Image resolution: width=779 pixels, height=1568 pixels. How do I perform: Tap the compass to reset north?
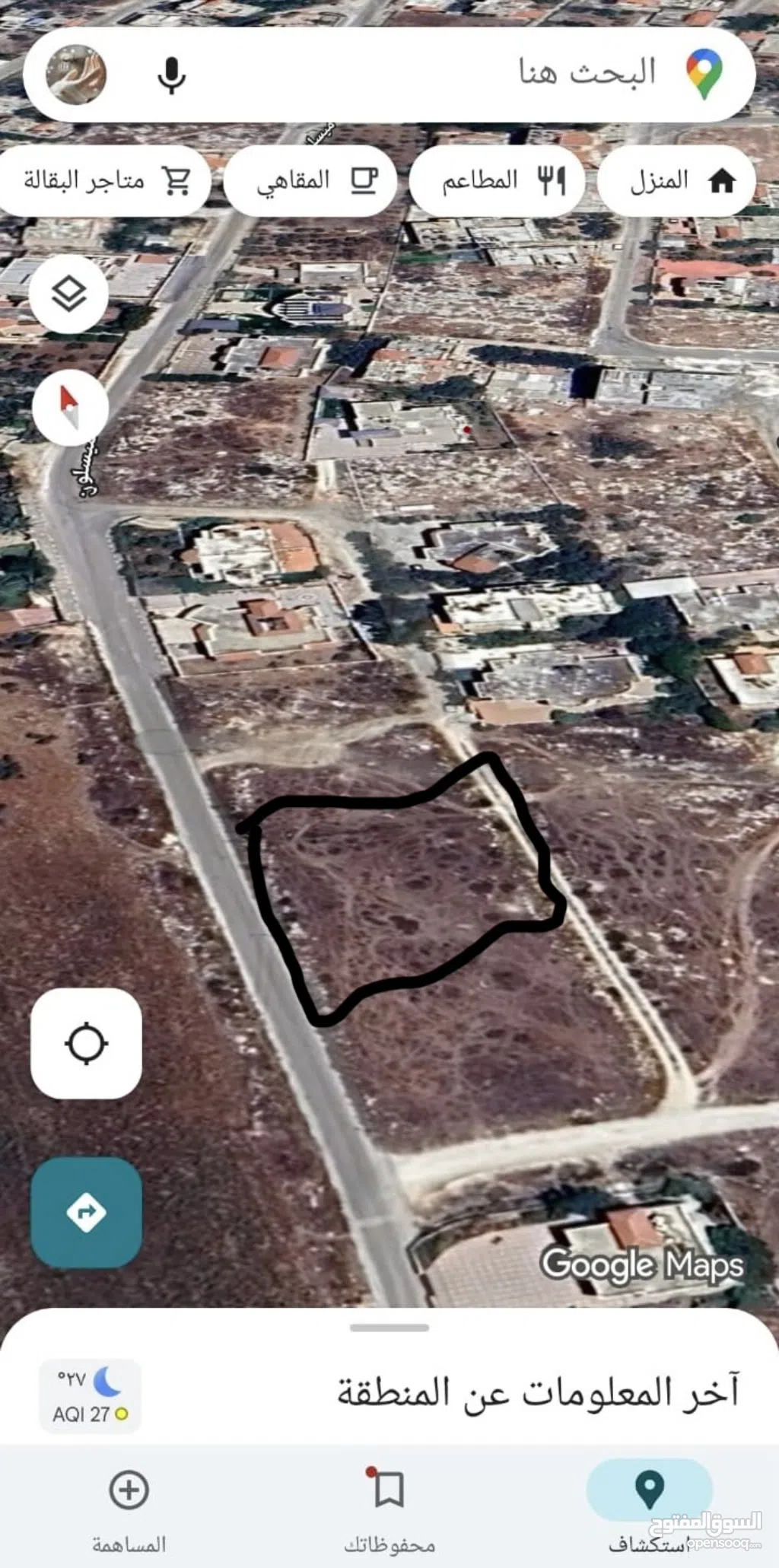point(70,408)
